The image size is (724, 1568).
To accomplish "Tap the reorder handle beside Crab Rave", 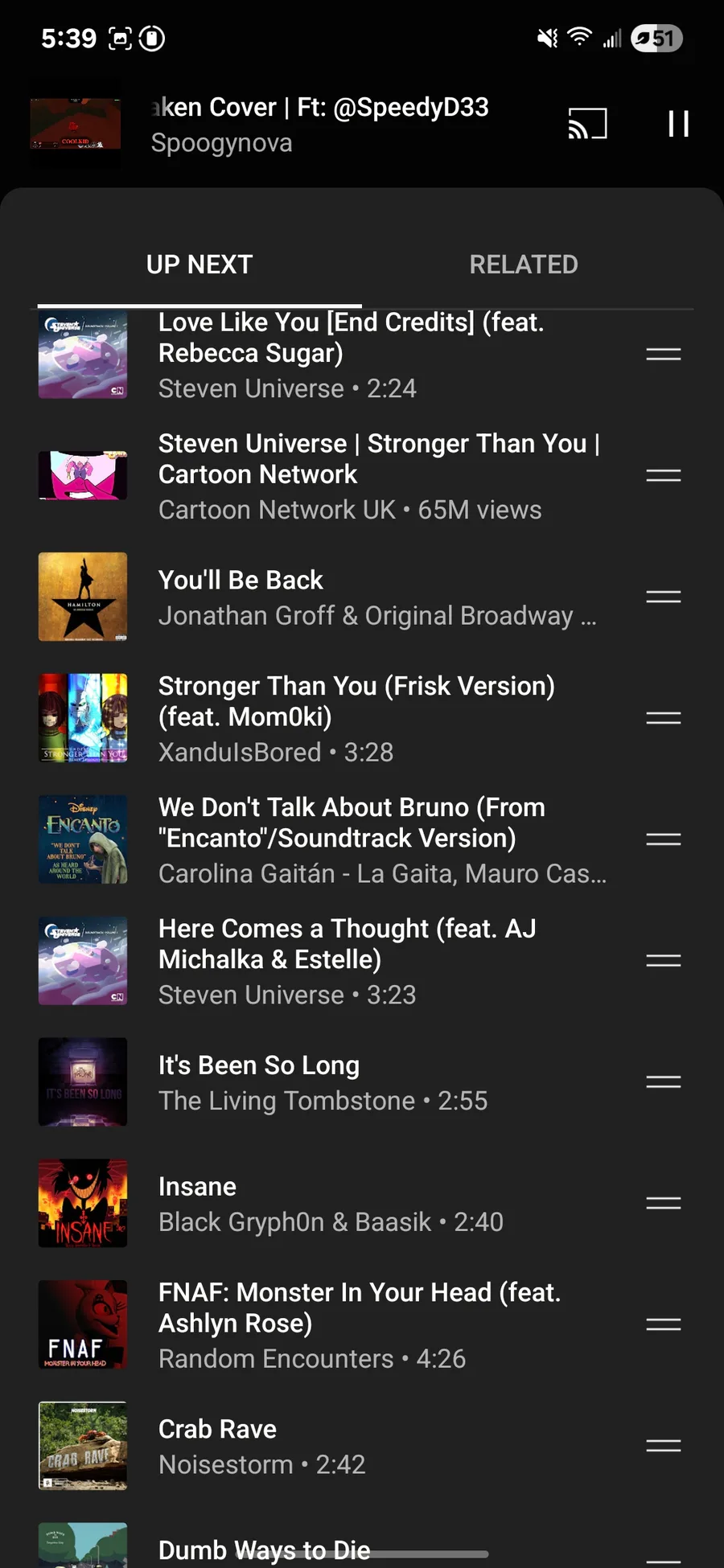I will coord(664,1446).
